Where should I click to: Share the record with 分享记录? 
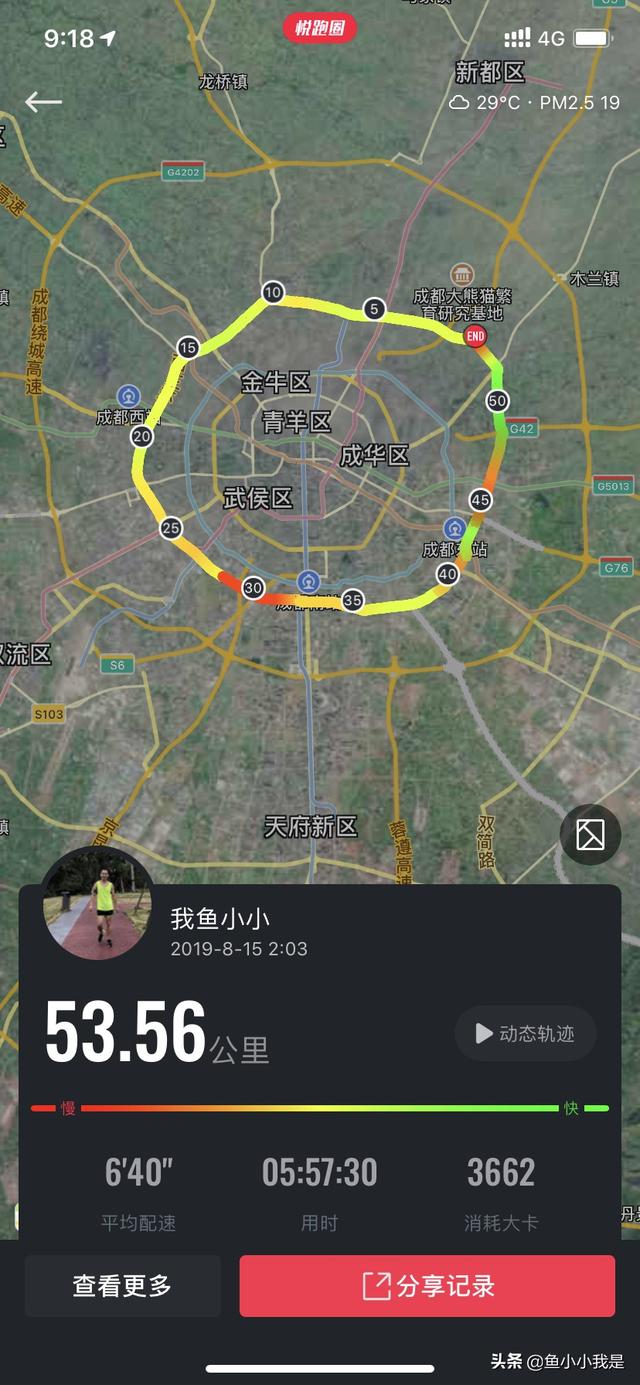point(427,1286)
